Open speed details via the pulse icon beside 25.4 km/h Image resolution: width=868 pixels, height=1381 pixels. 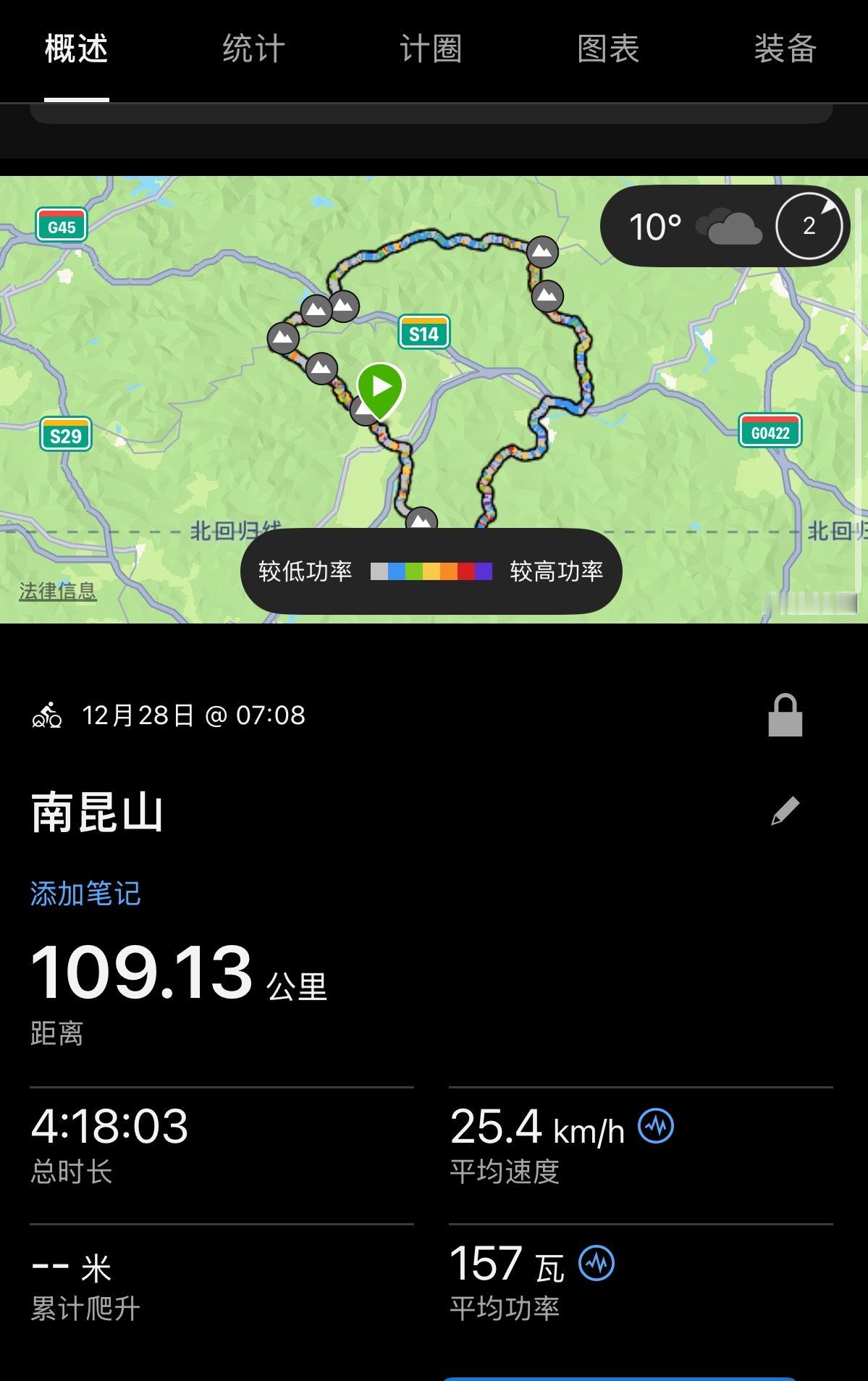657,1126
